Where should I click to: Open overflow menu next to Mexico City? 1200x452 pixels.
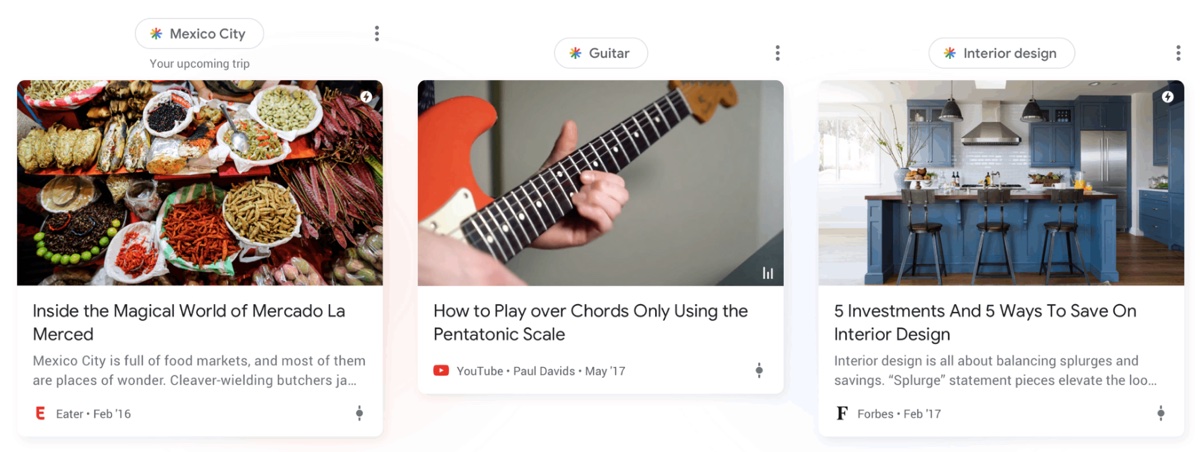coord(377,34)
